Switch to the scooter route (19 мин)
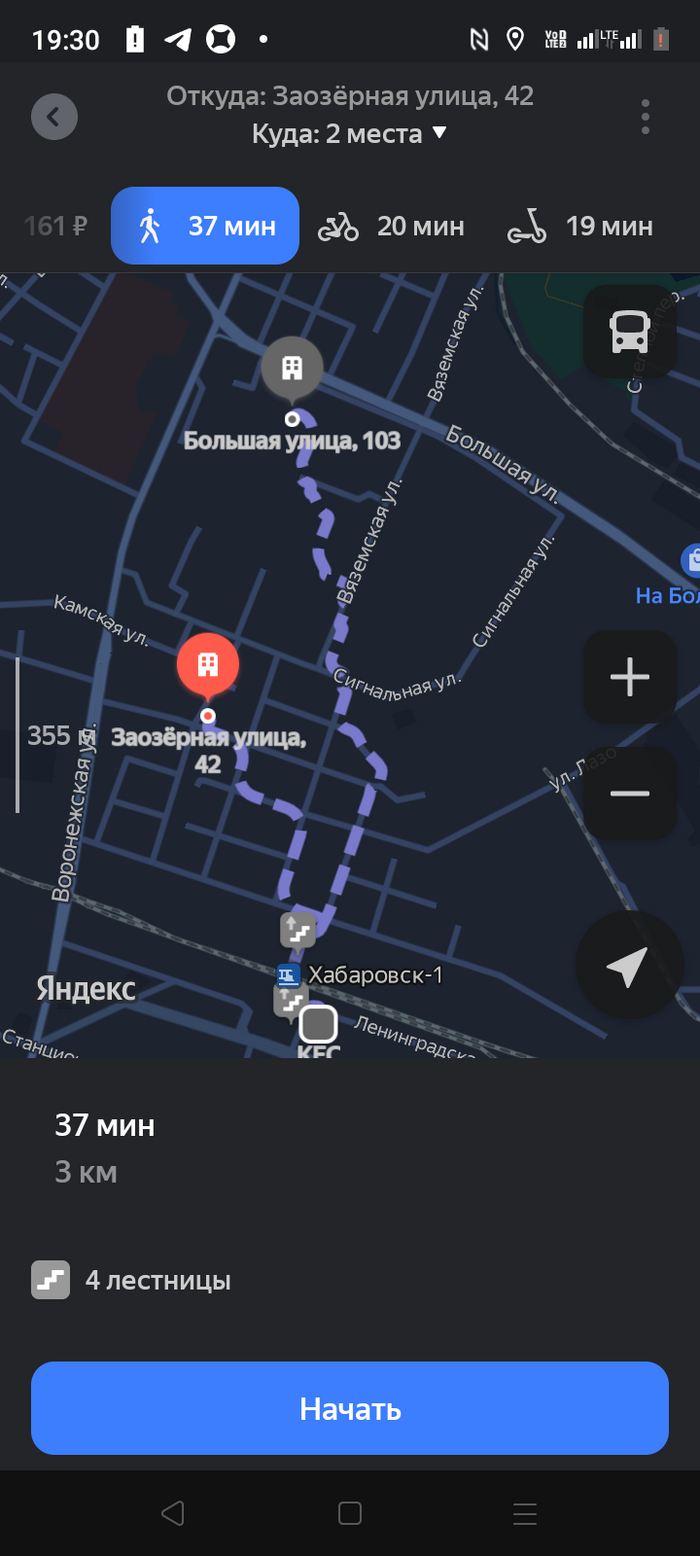This screenshot has width=700, height=1556. 580,227
